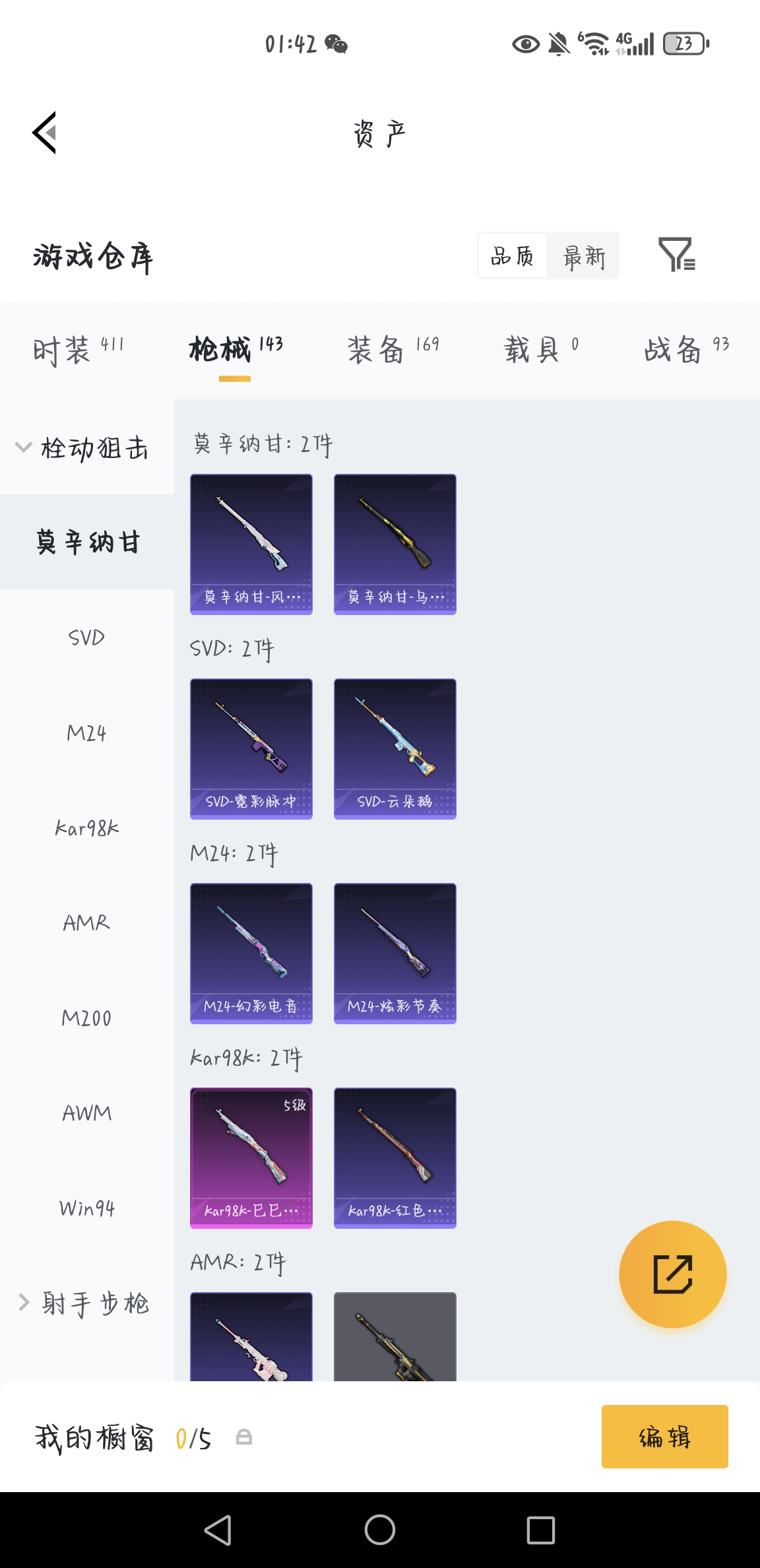The image size is (760, 1568).
Task: Open the M24-幻彩电音 skin card
Action: pos(251,953)
